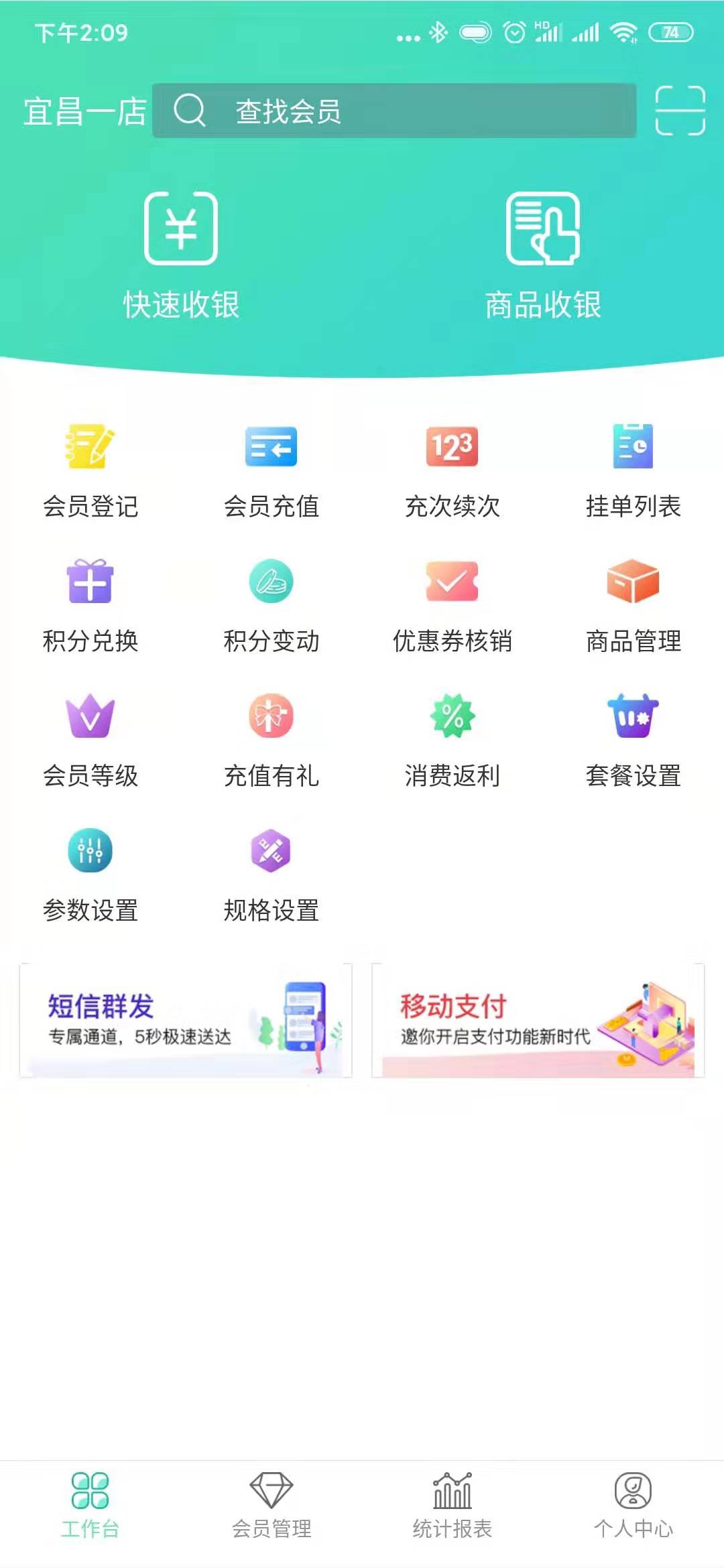Open 商品收银 product cashier

pyautogui.click(x=543, y=256)
